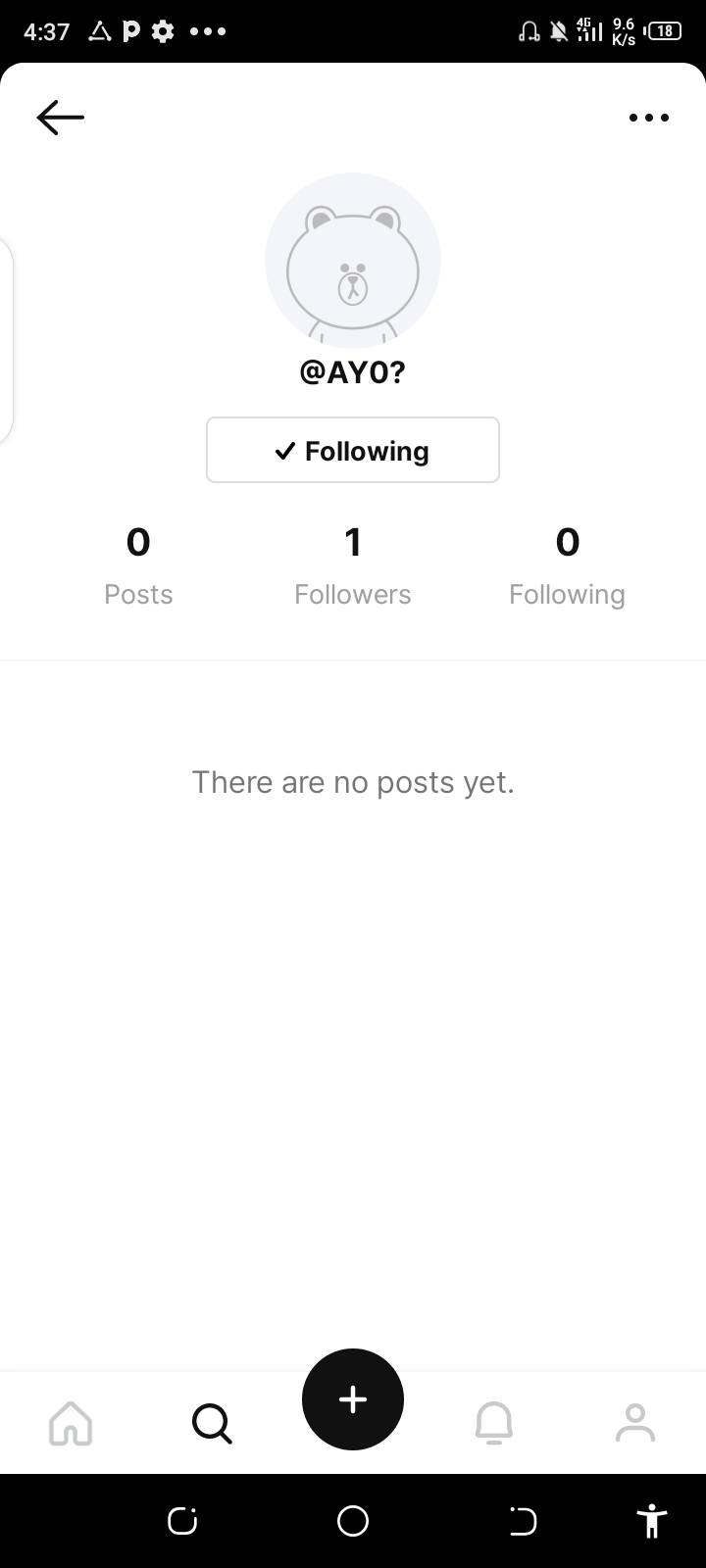Open the Followers list
The height and width of the screenshot is (1568, 706).
[x=353, y=566]
